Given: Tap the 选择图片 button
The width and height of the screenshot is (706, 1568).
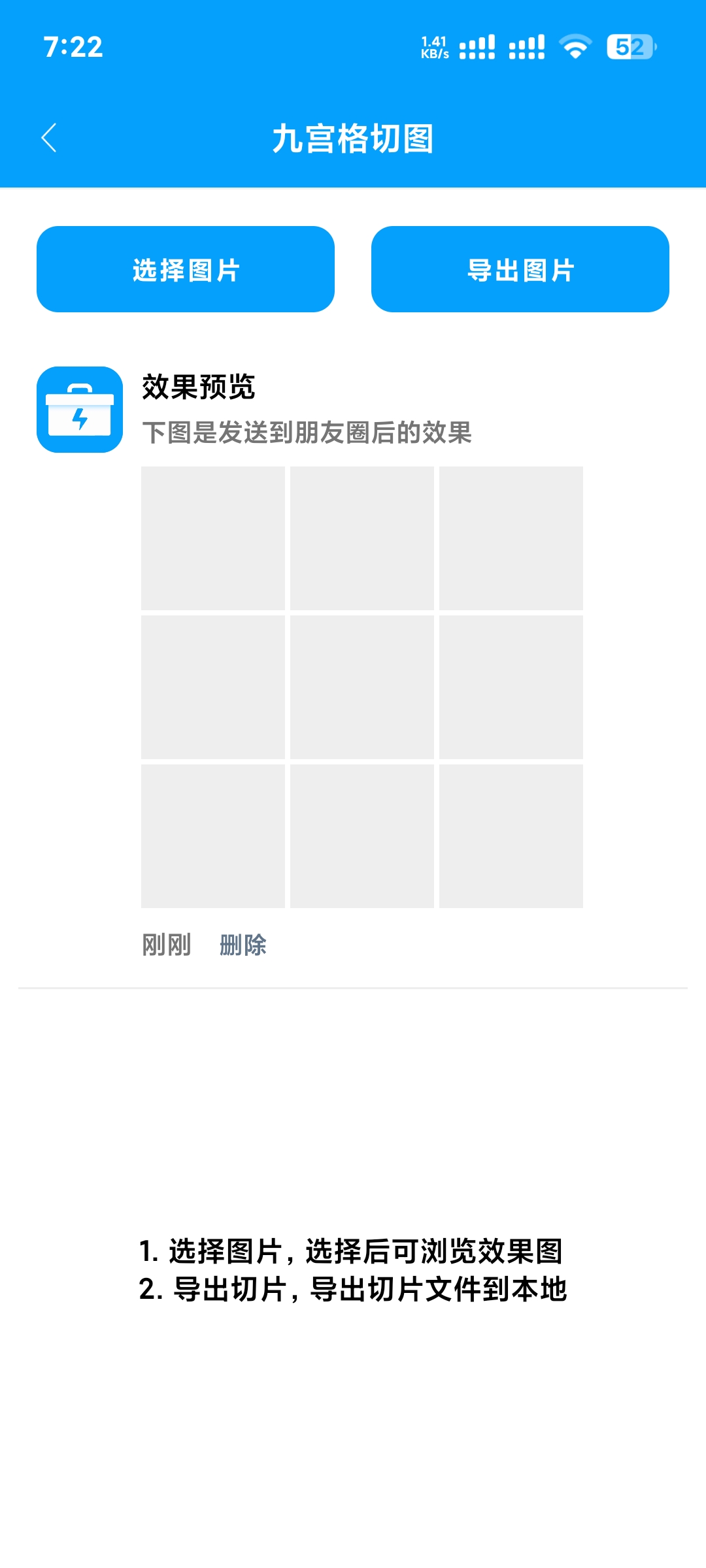Looking at the screenshot, I should click(x=186, y=269).
